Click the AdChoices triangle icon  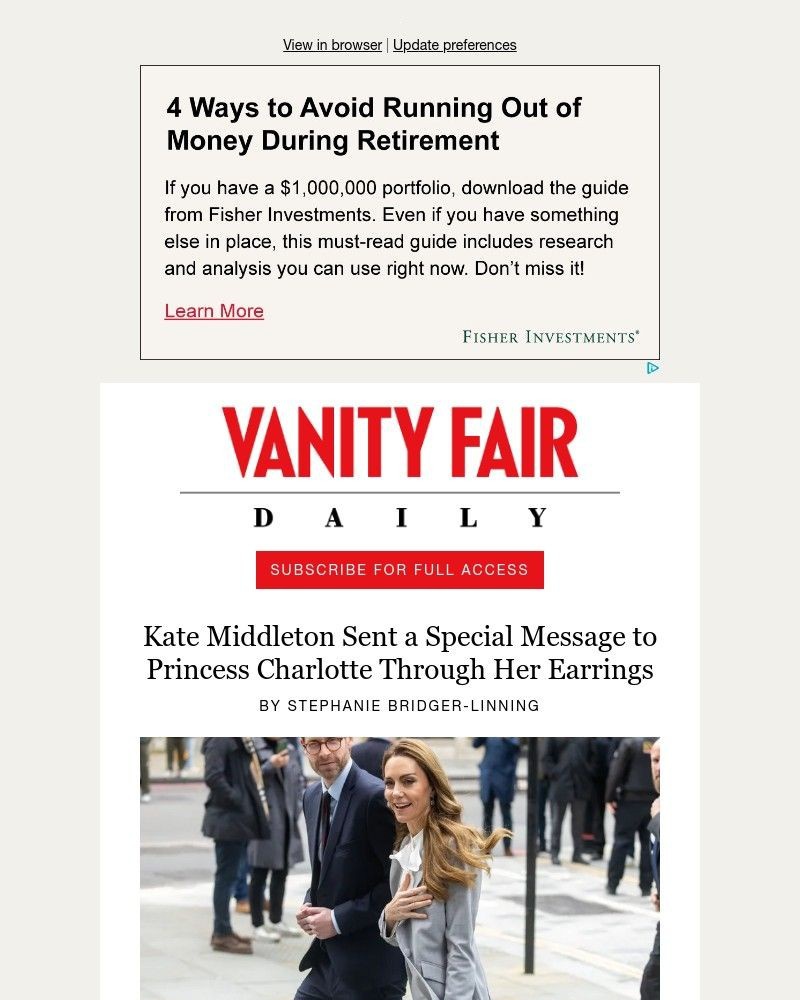tap(654, 368)
